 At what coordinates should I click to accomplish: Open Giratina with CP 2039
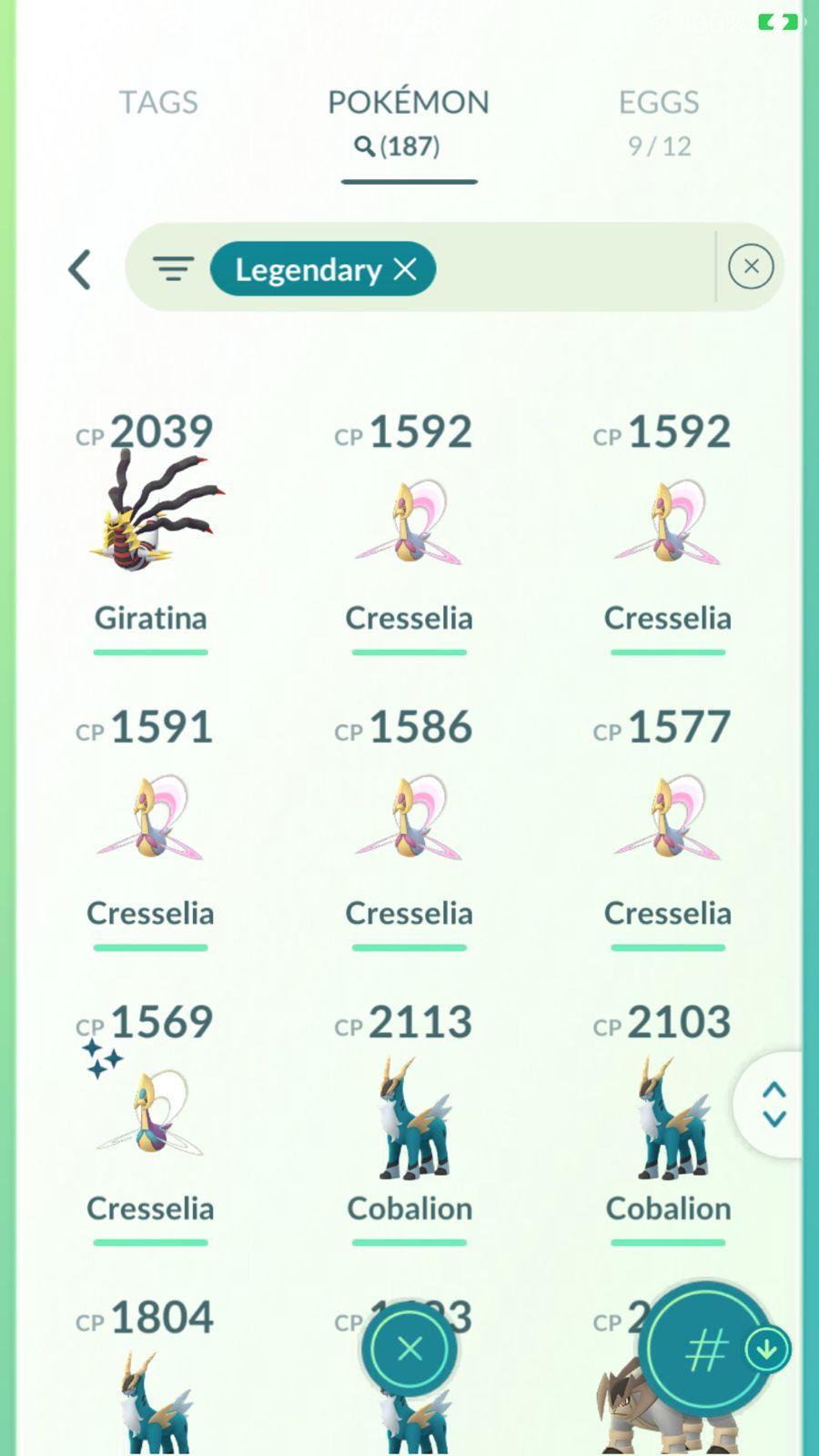(151, 523)
